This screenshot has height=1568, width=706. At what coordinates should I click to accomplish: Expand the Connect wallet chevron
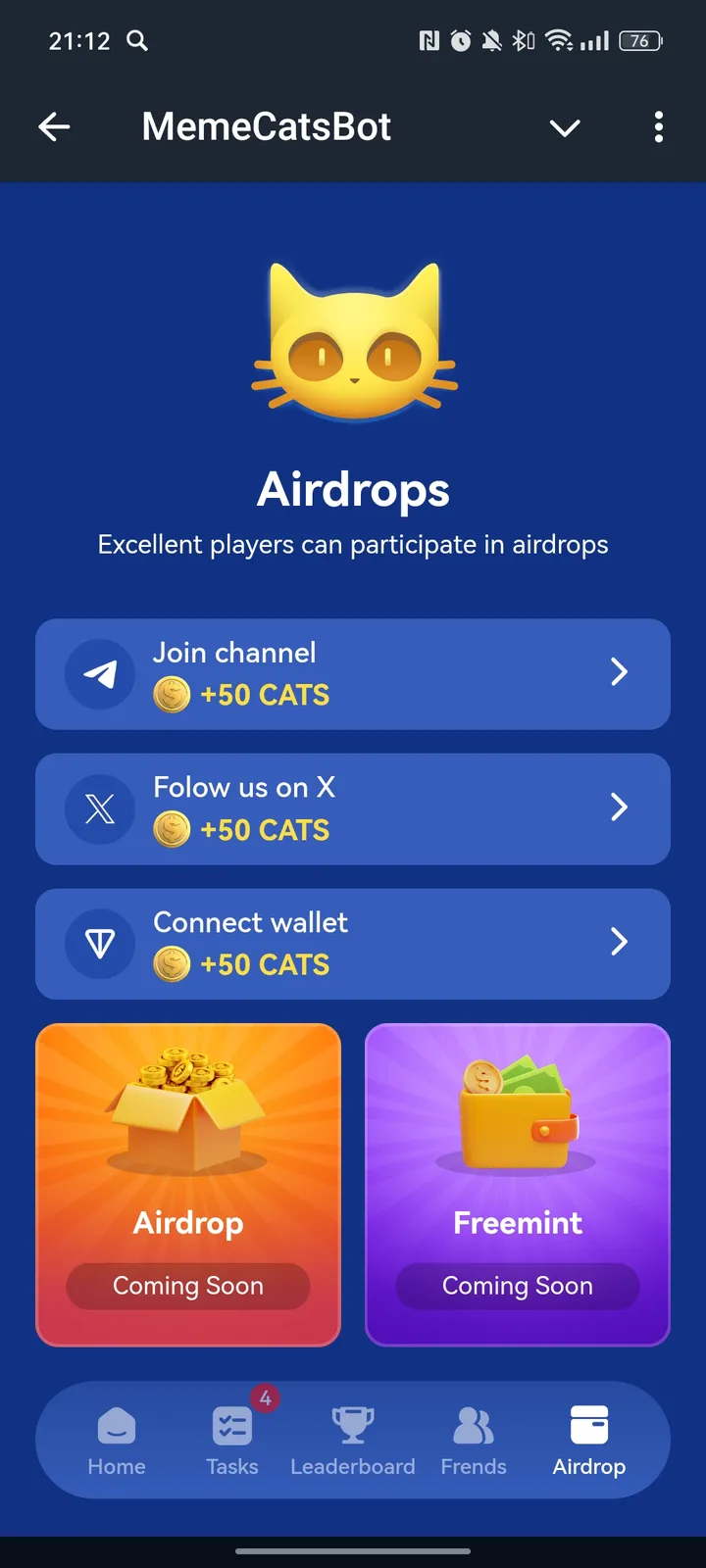(619, 942)
